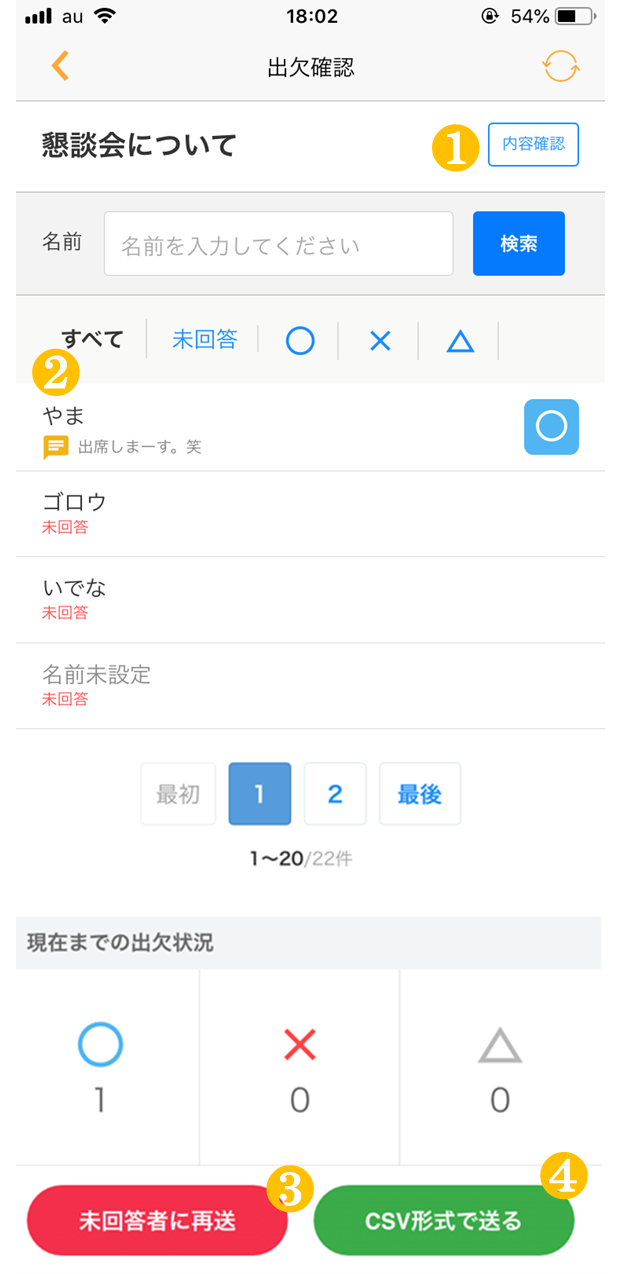This screenshot has height=1274, width=619.
Task: Refresh the attendance list
Action: [561, 67]
